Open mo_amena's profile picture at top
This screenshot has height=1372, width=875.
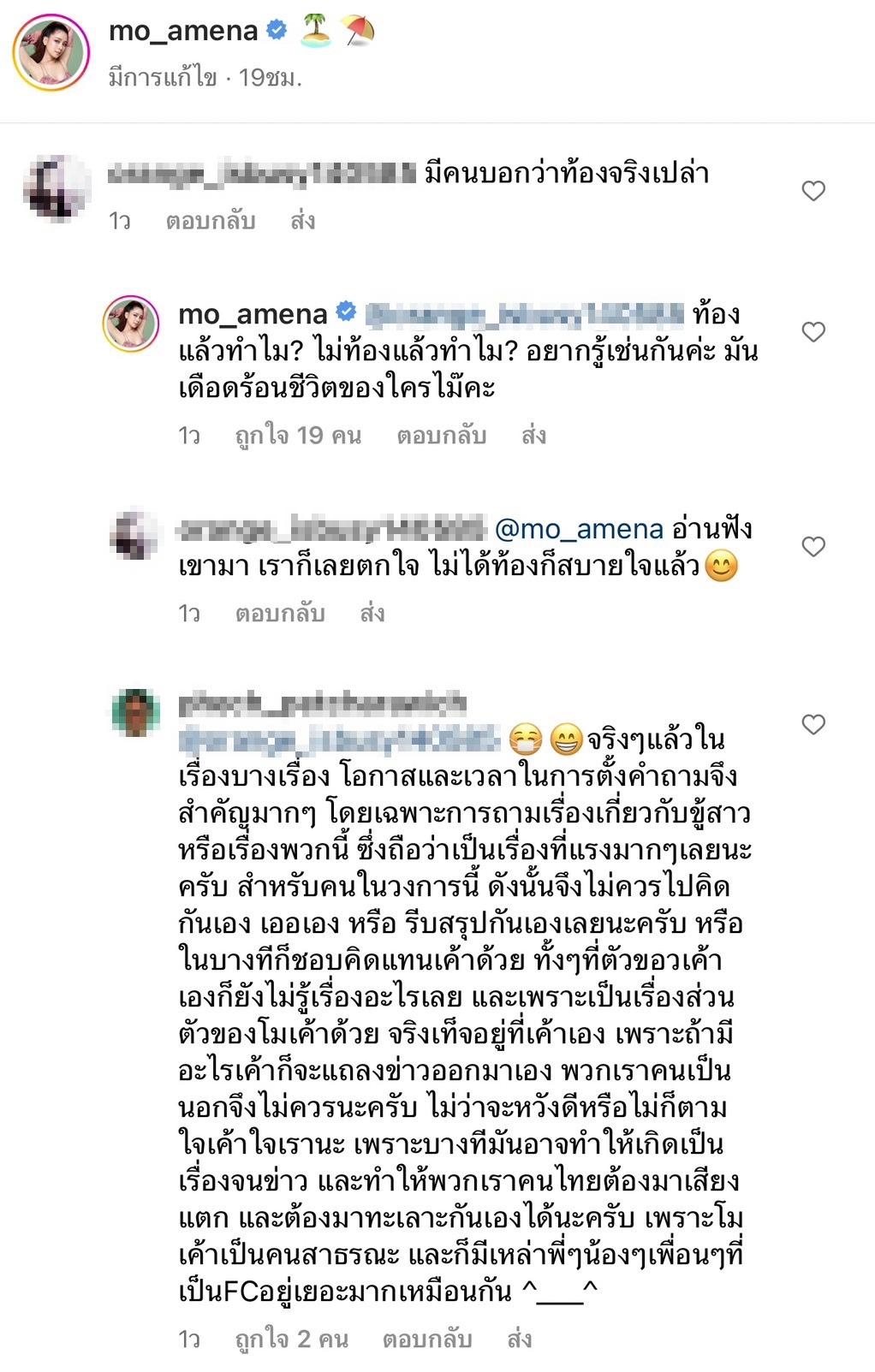point(51,51)
